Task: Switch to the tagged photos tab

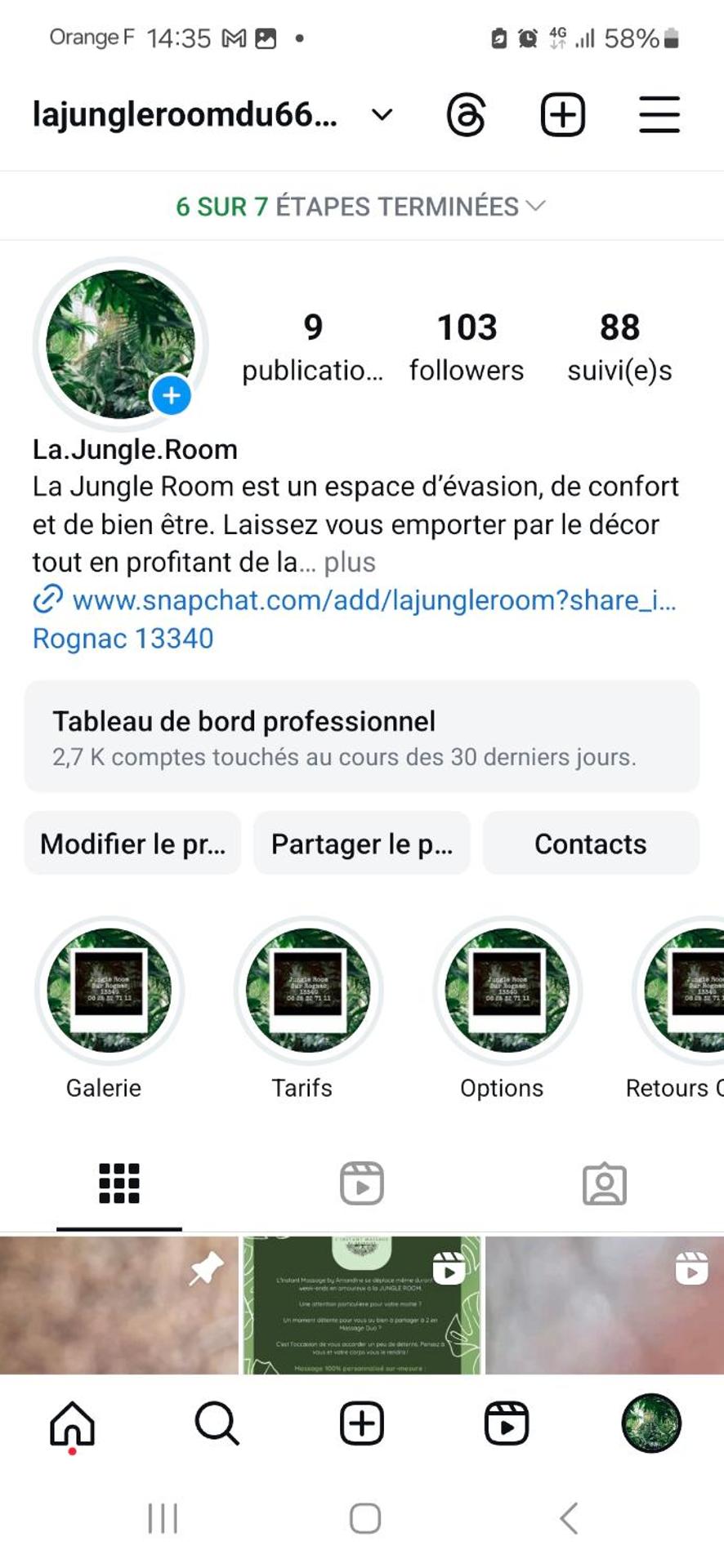Action: [x=604, y=1184]
